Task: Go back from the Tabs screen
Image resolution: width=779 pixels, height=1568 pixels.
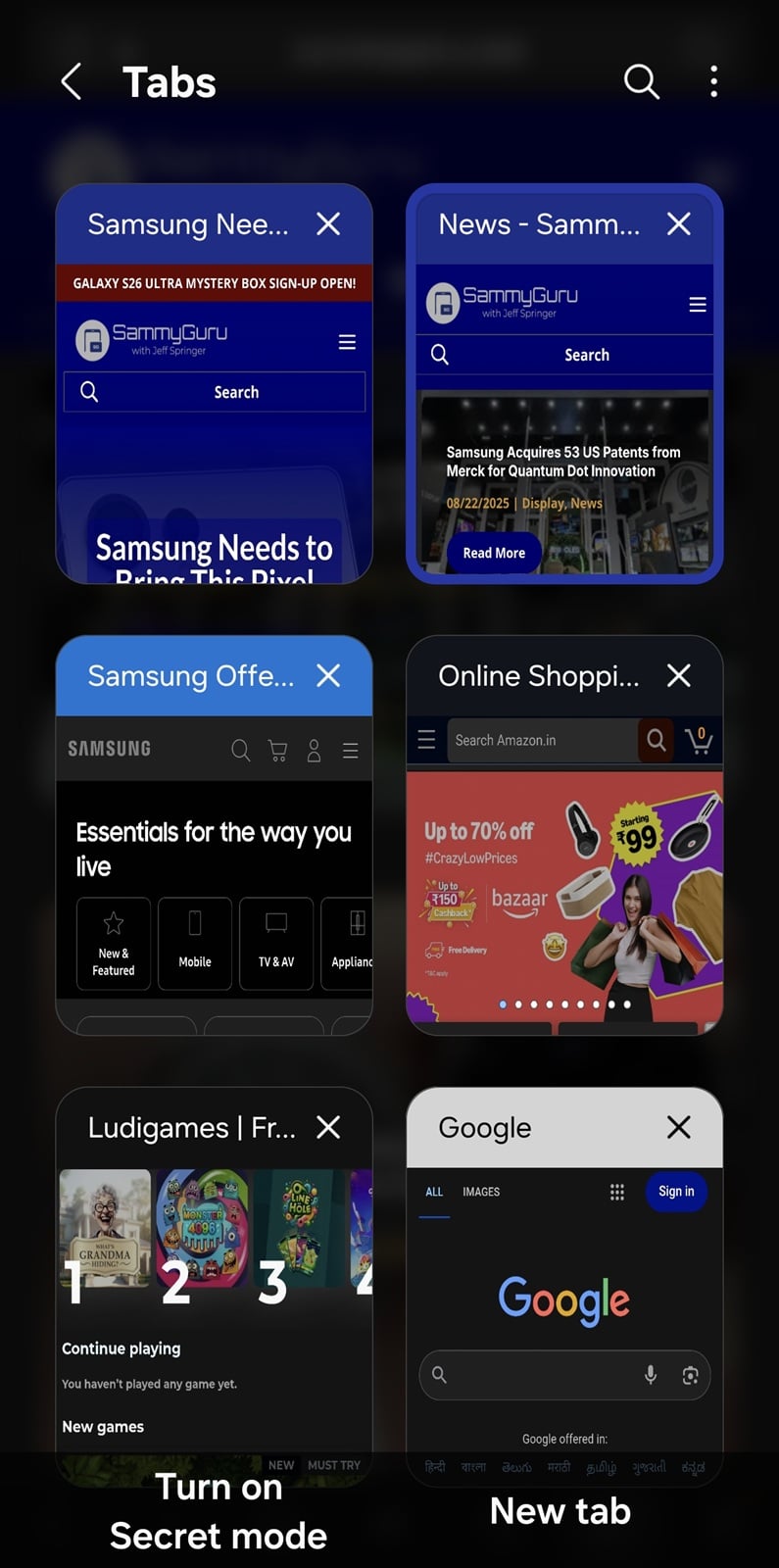Action: coord(72,82)
